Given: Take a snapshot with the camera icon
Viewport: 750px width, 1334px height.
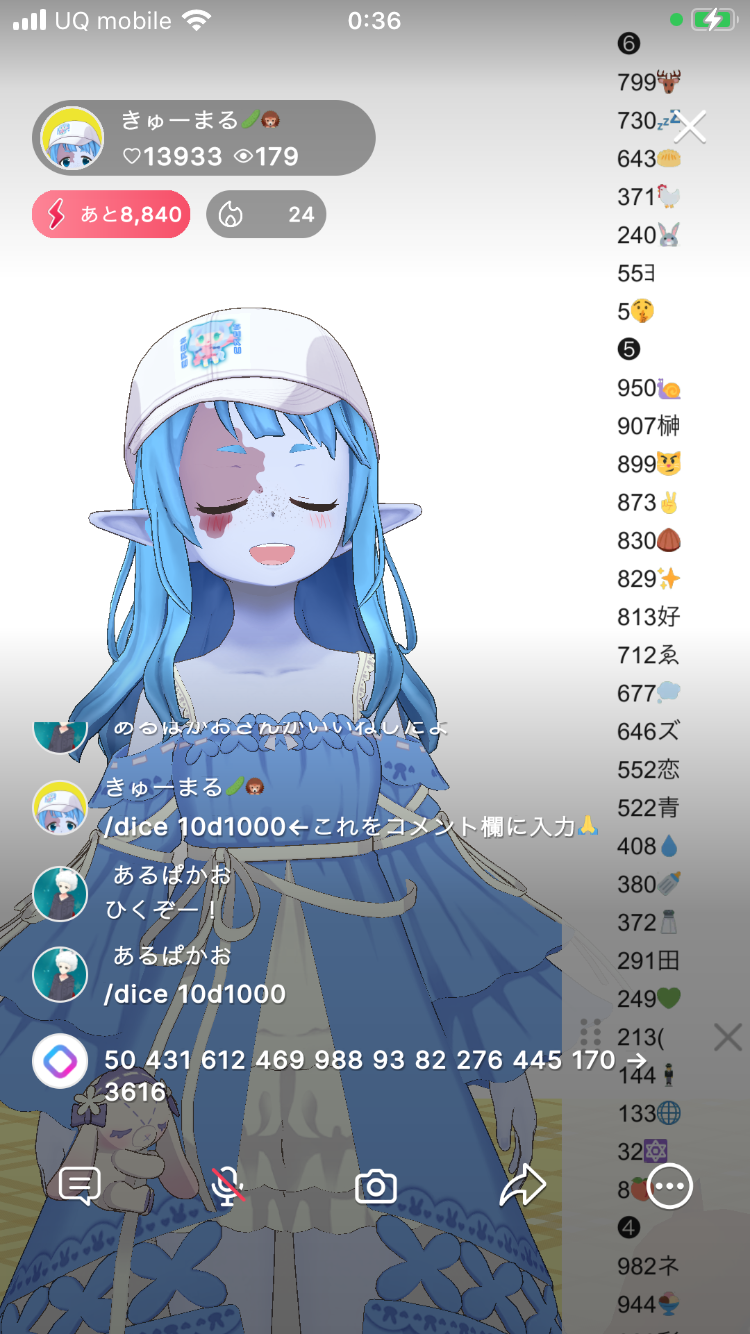Looking at the screenshot, I should point(376,1187).
